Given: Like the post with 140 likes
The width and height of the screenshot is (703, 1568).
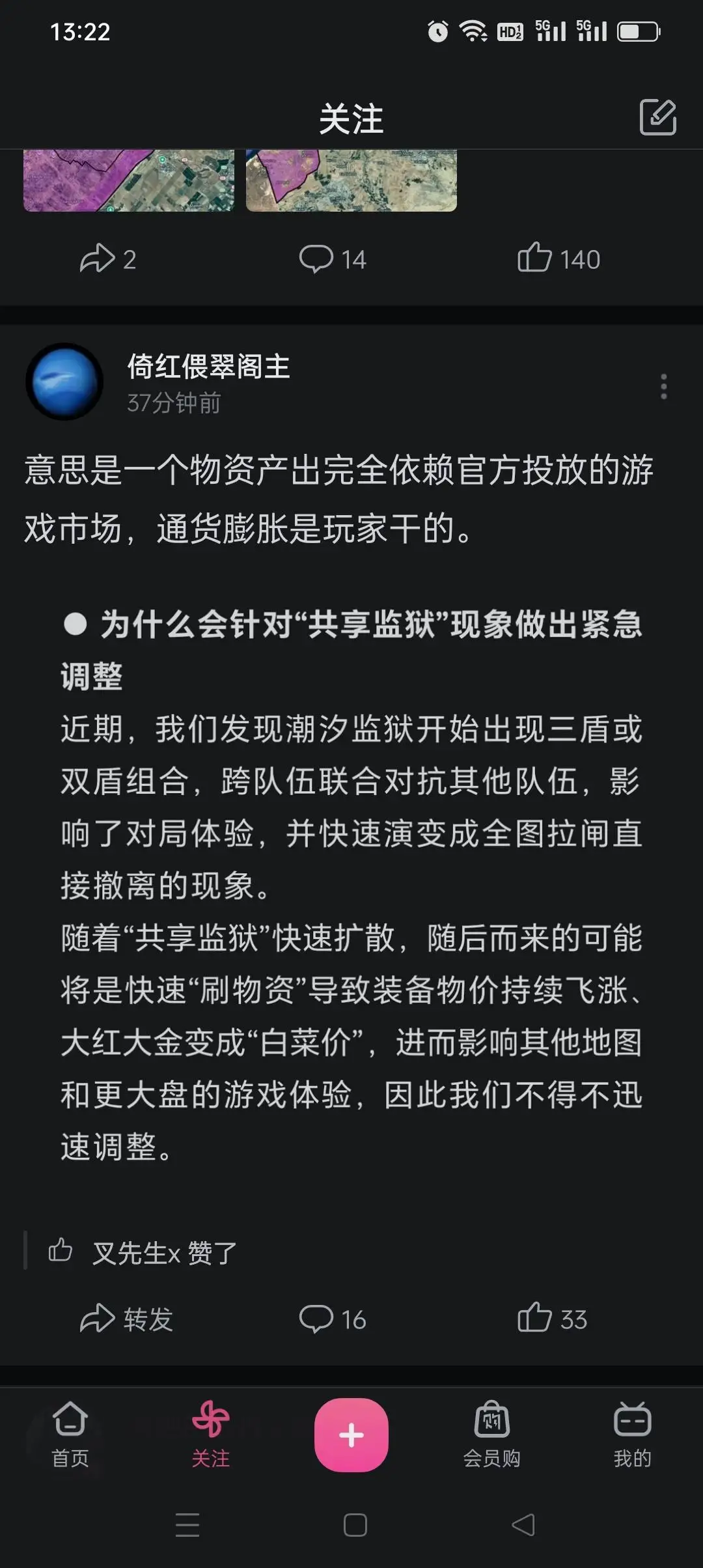Looking at the screenshot, I should (558, 259).
